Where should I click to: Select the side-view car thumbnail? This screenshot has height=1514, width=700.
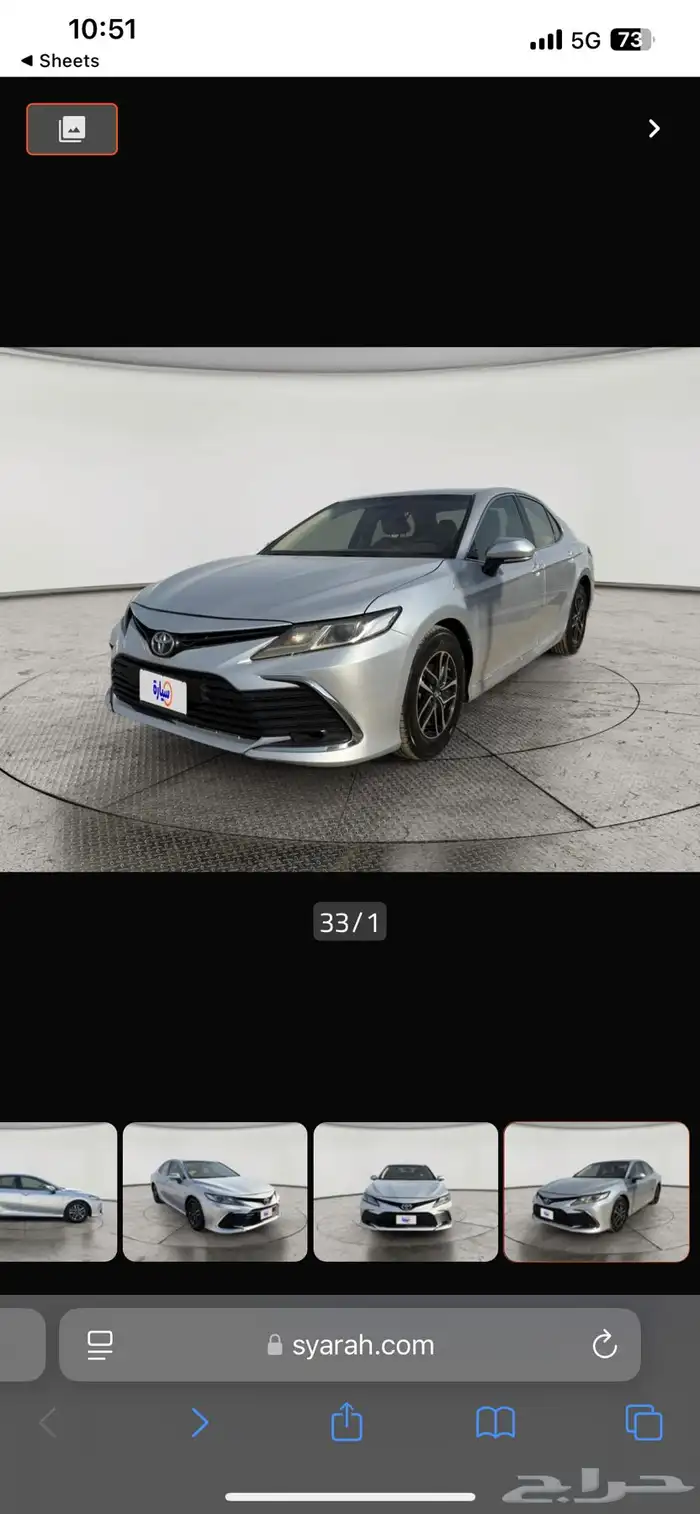[57, 1191]
